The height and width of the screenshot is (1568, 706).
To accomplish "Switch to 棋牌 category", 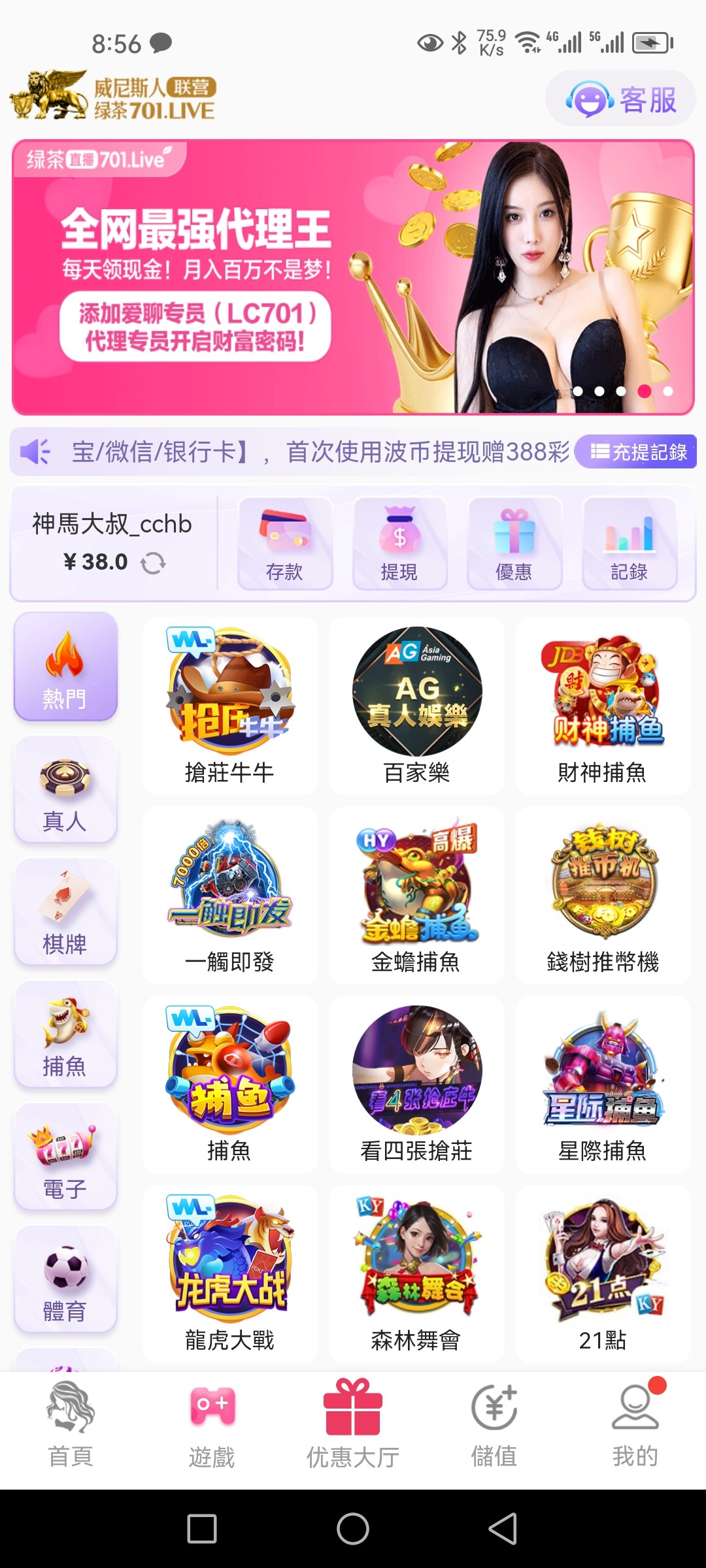I will click(x=65, y=912).
